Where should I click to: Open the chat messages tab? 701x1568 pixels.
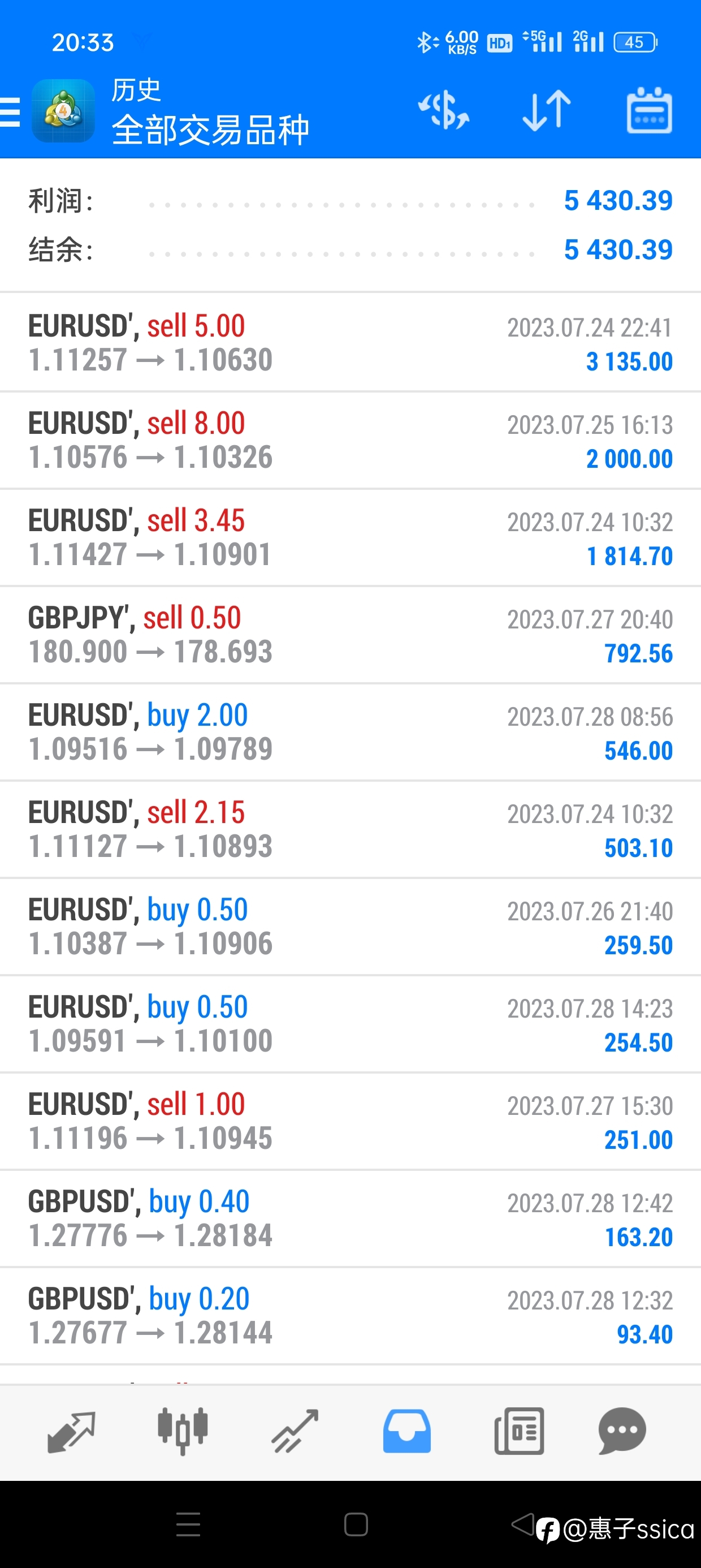tap(622, 1432)
